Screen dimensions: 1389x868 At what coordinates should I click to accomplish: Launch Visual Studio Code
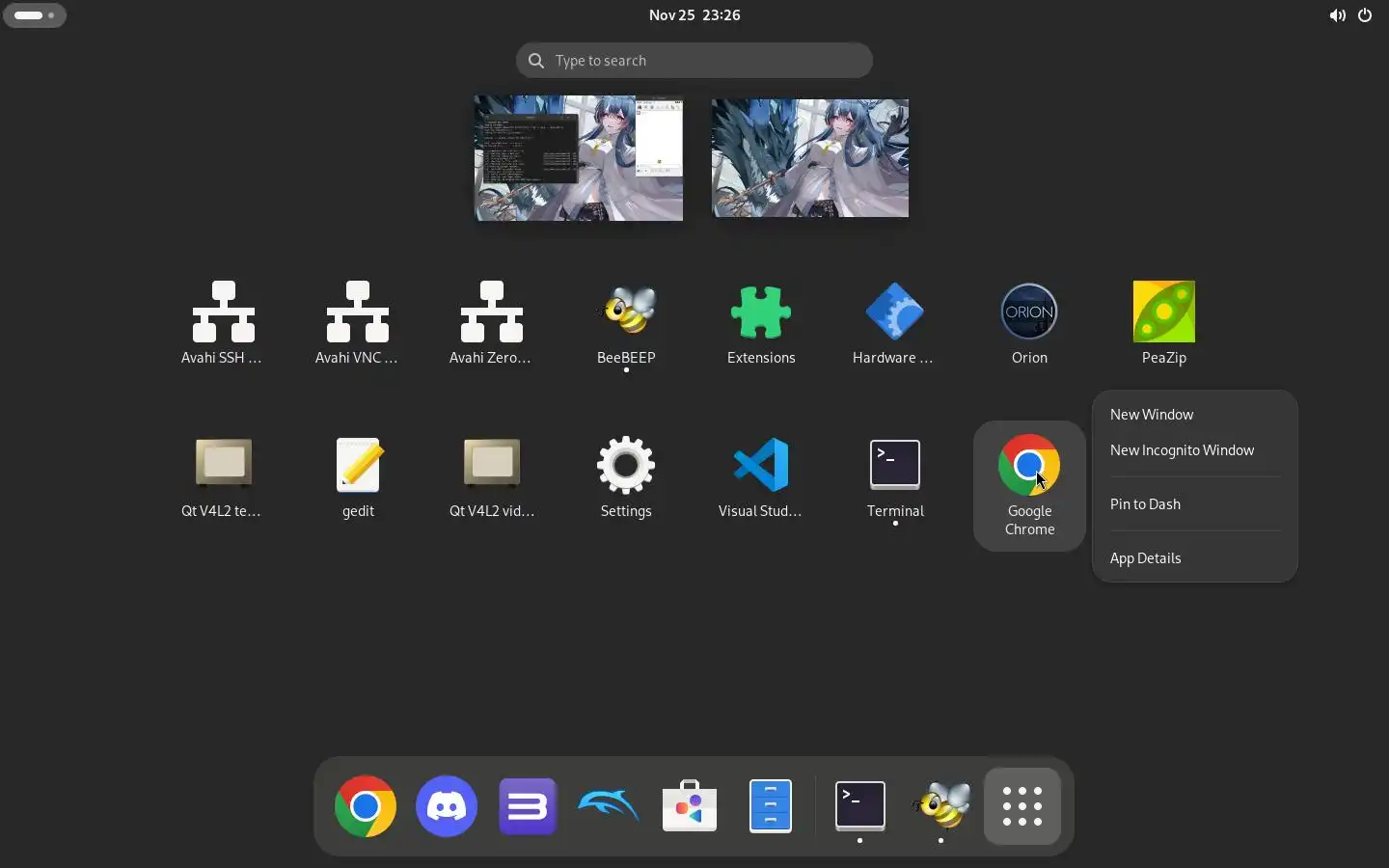click(x=762, y=476)
